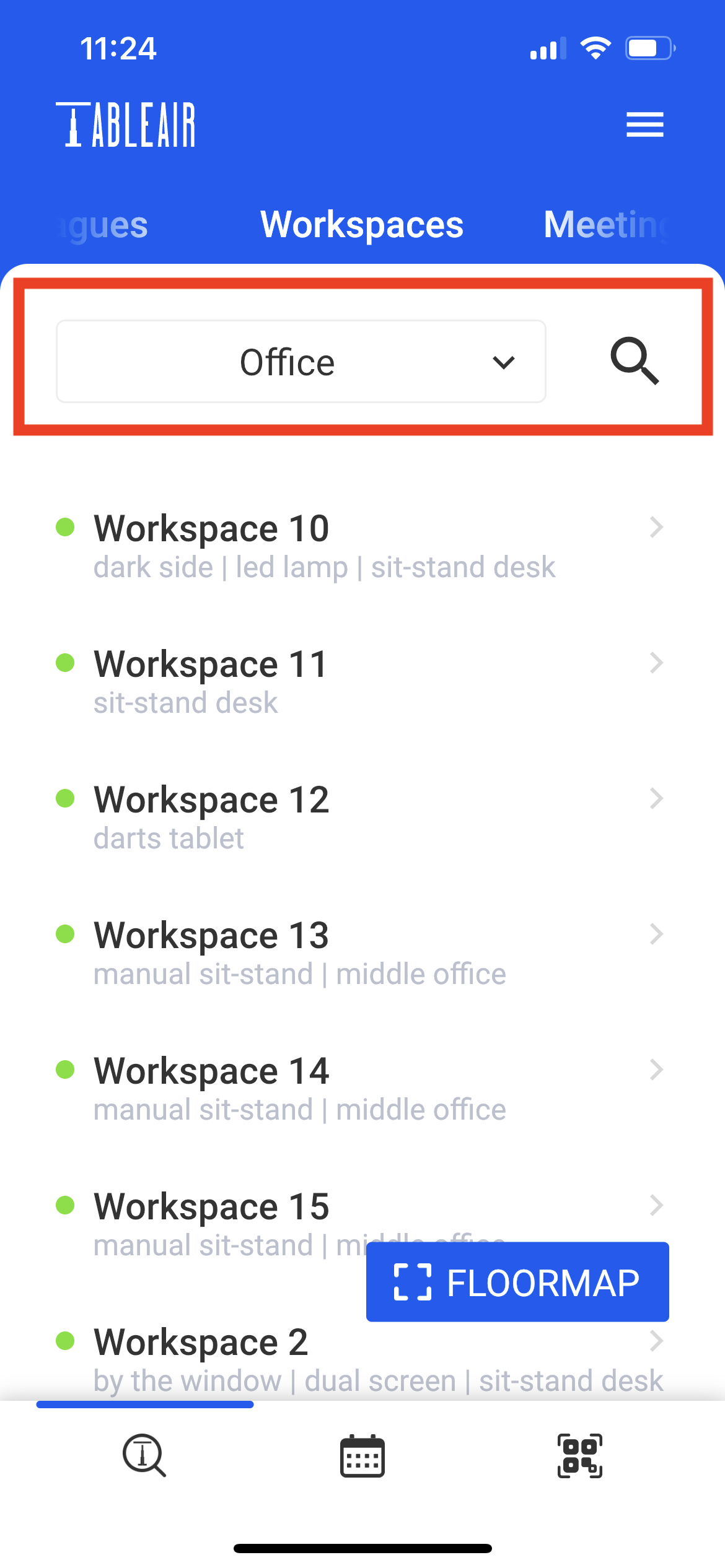This screenshot has height=1568, width=725.
Task: Open the Meetings tab
Action: coord(604,224)
